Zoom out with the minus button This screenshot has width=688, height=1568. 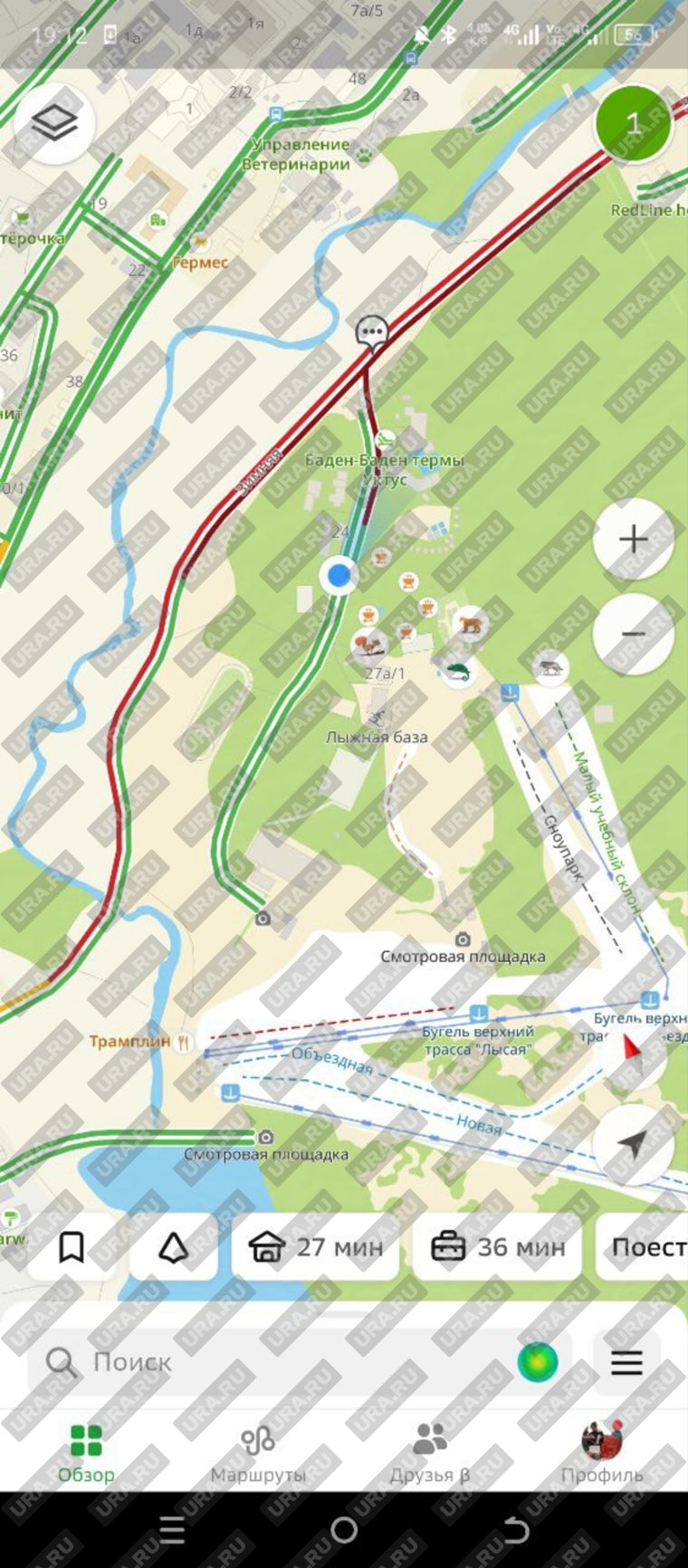[x=633, y=634]
